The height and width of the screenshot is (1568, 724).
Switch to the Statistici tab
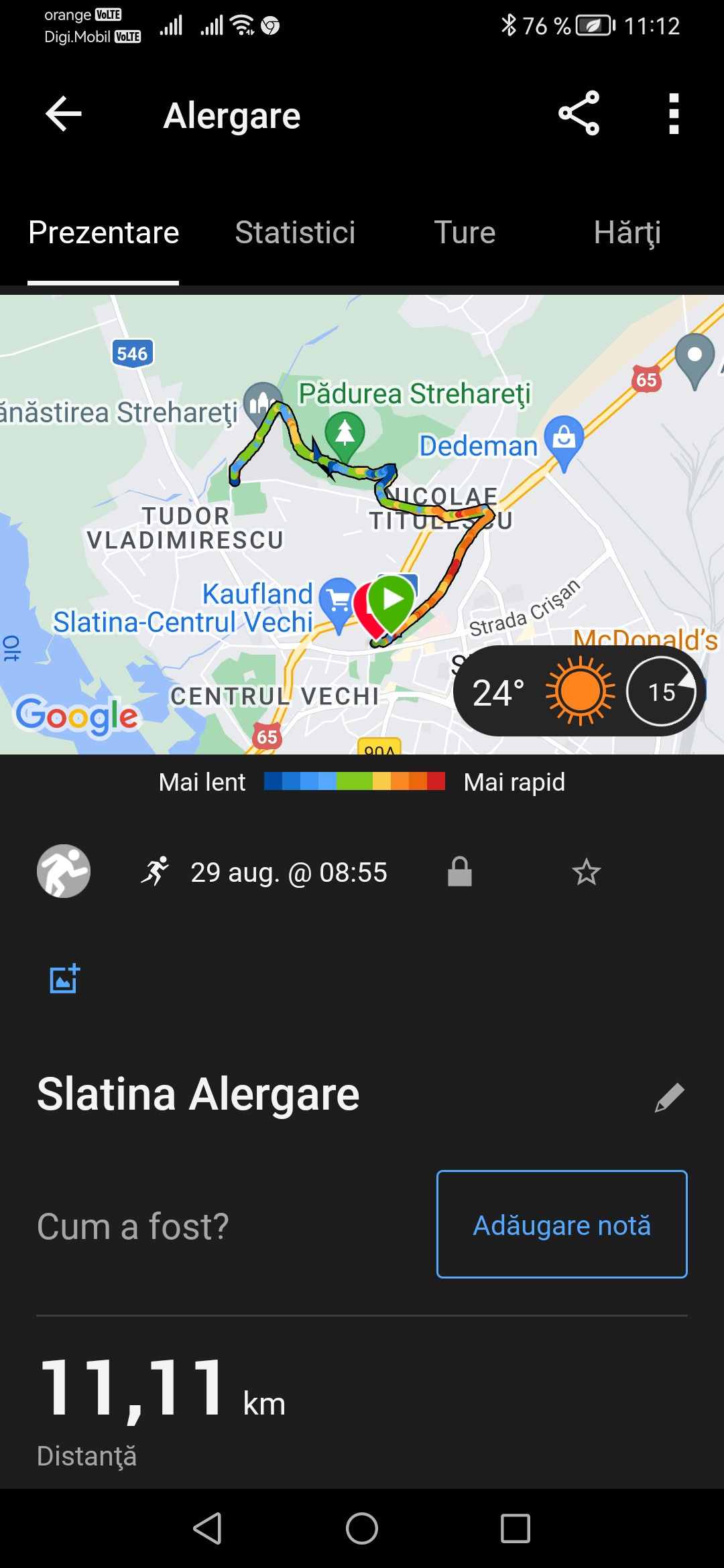pyautogui.click(x=295, y=233)
